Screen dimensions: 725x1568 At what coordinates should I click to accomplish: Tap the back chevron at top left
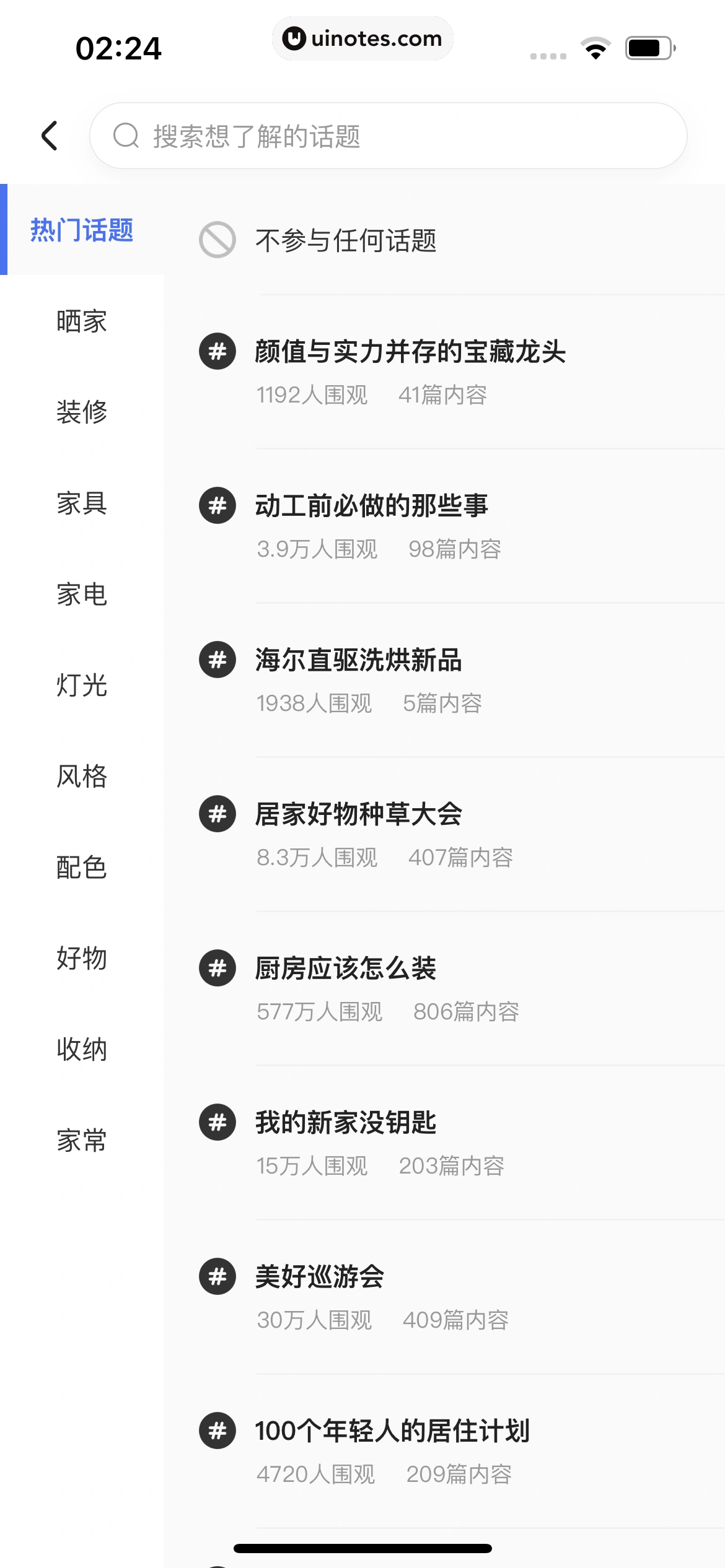(50, 135)
